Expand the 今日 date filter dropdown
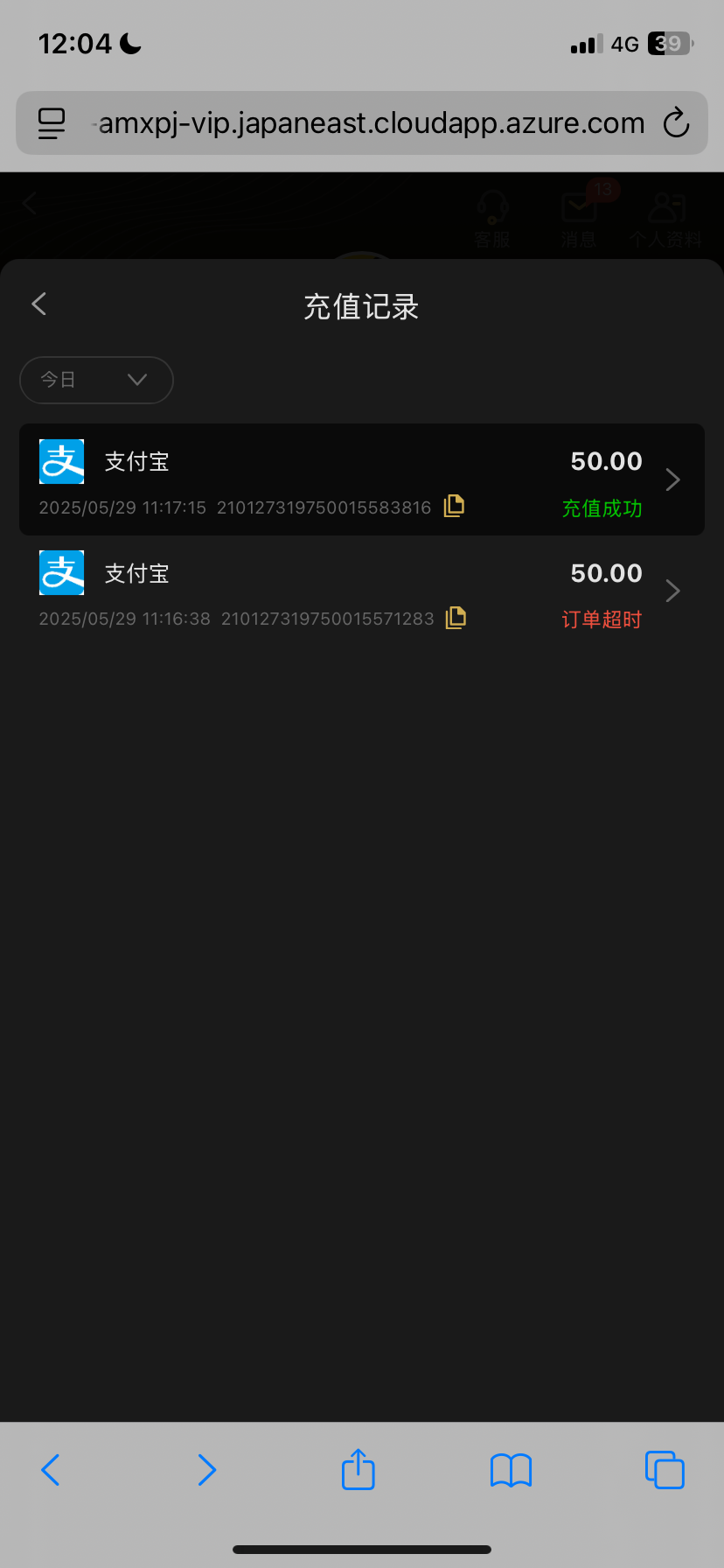This screenshot has width=724, height=1568. [x=96, y=380]
